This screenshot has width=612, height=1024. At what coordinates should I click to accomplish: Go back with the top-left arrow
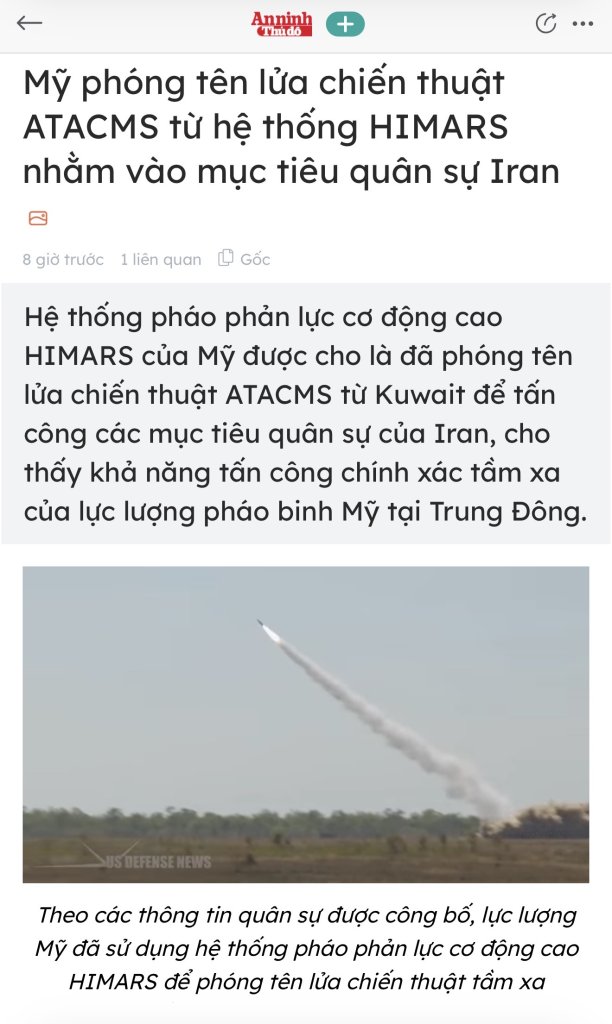(29, 23)
